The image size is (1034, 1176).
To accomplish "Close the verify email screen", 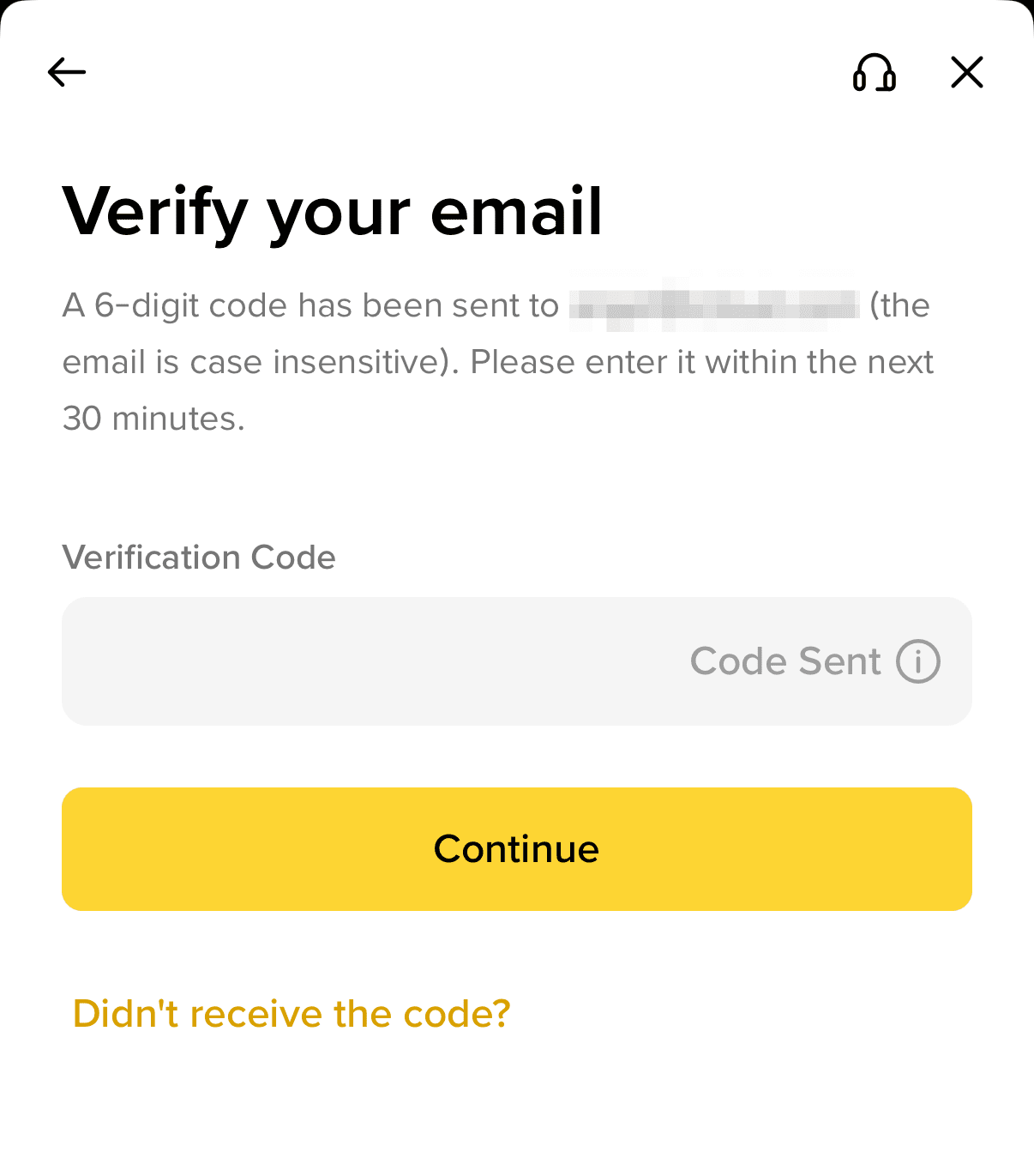I will 966,73.
